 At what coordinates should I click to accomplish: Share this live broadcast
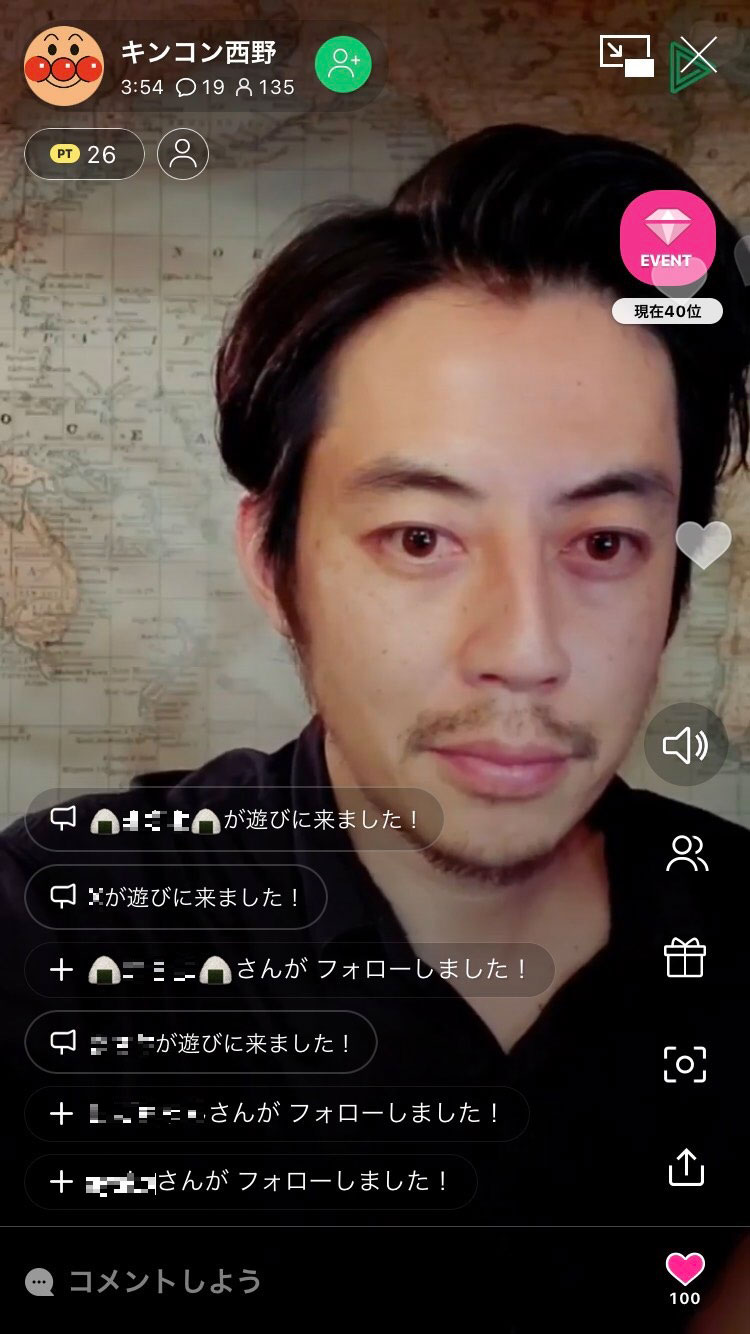pos(686,1167)
